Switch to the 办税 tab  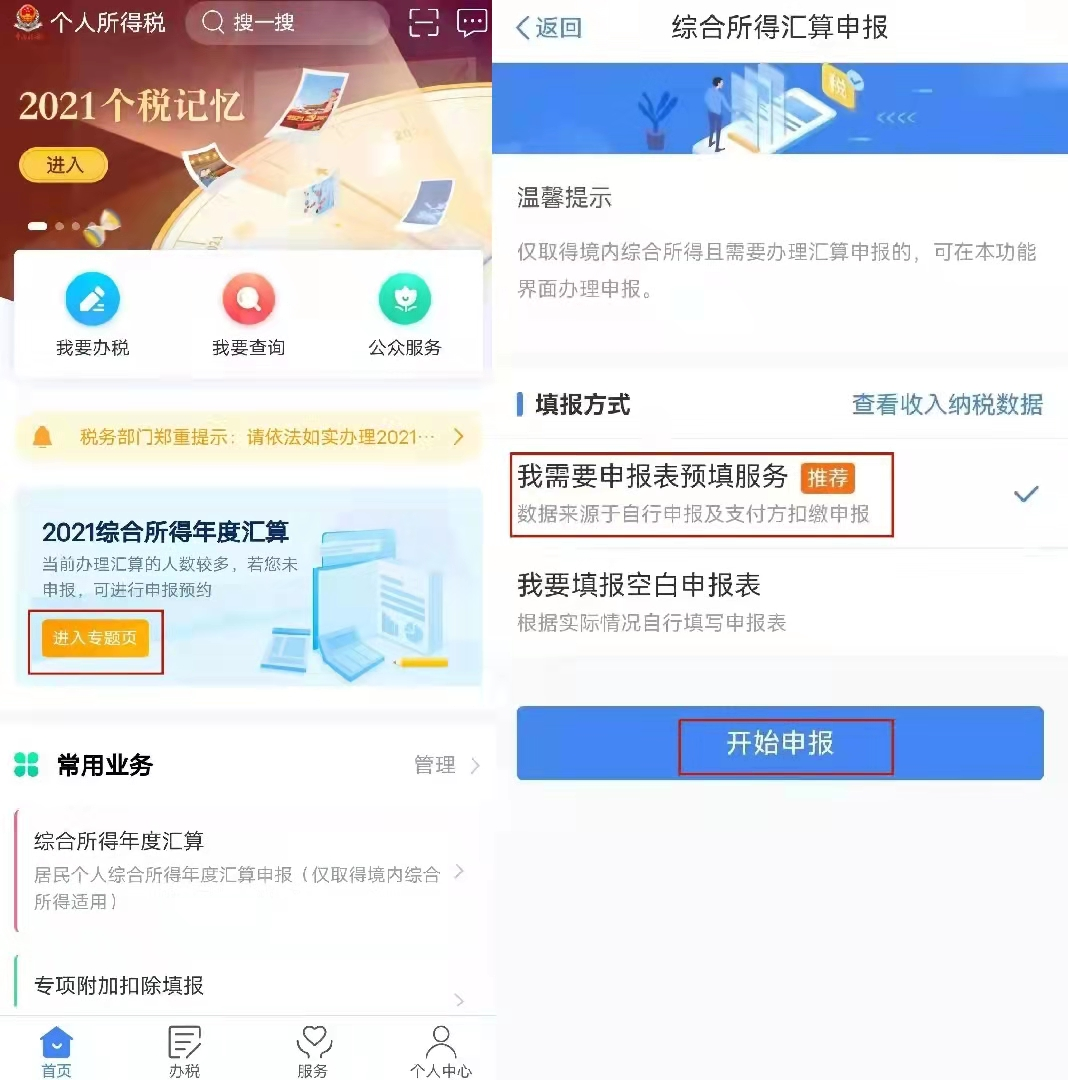[x=184, y=1052]
